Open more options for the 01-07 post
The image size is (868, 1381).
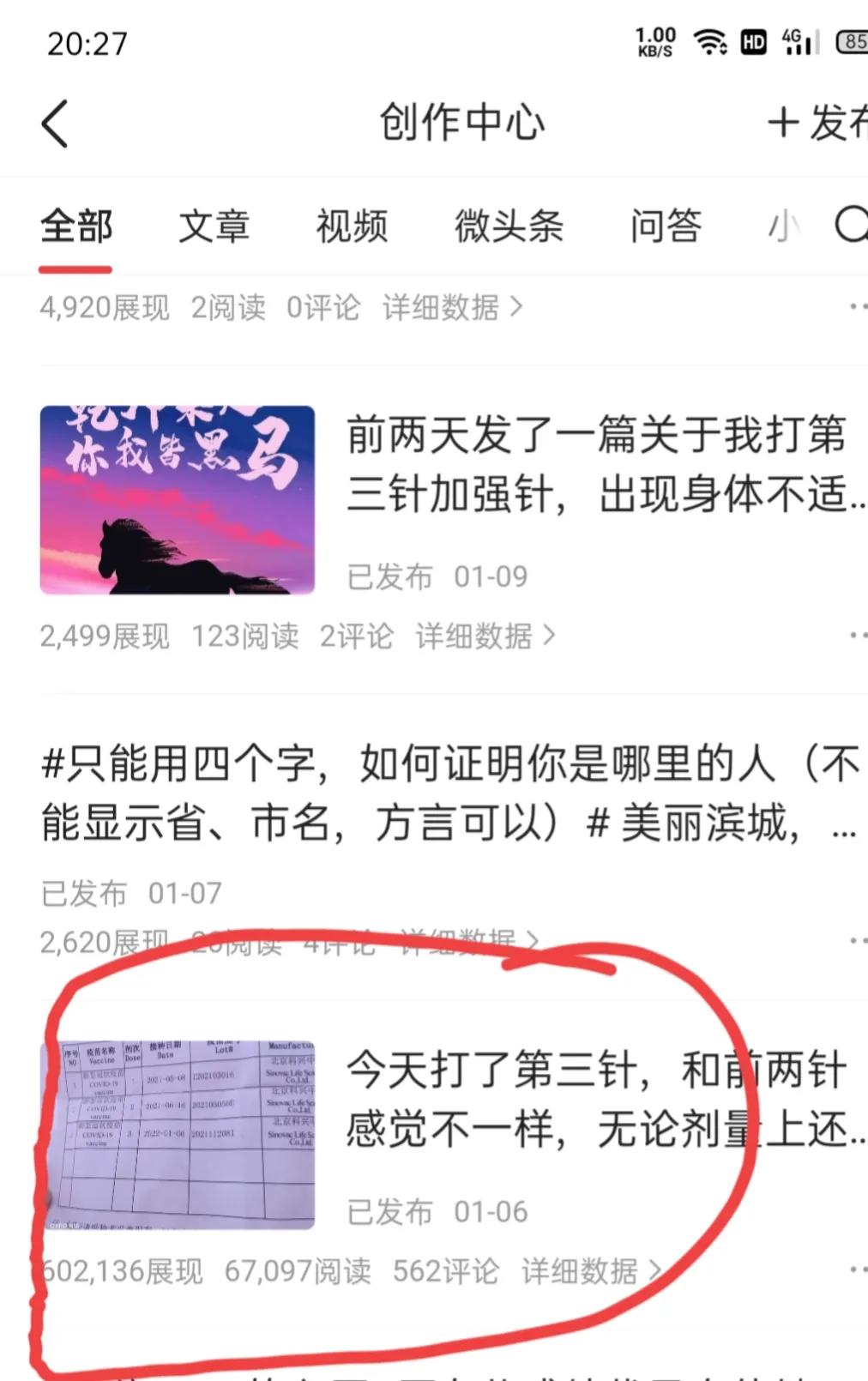tap(857, 941)
